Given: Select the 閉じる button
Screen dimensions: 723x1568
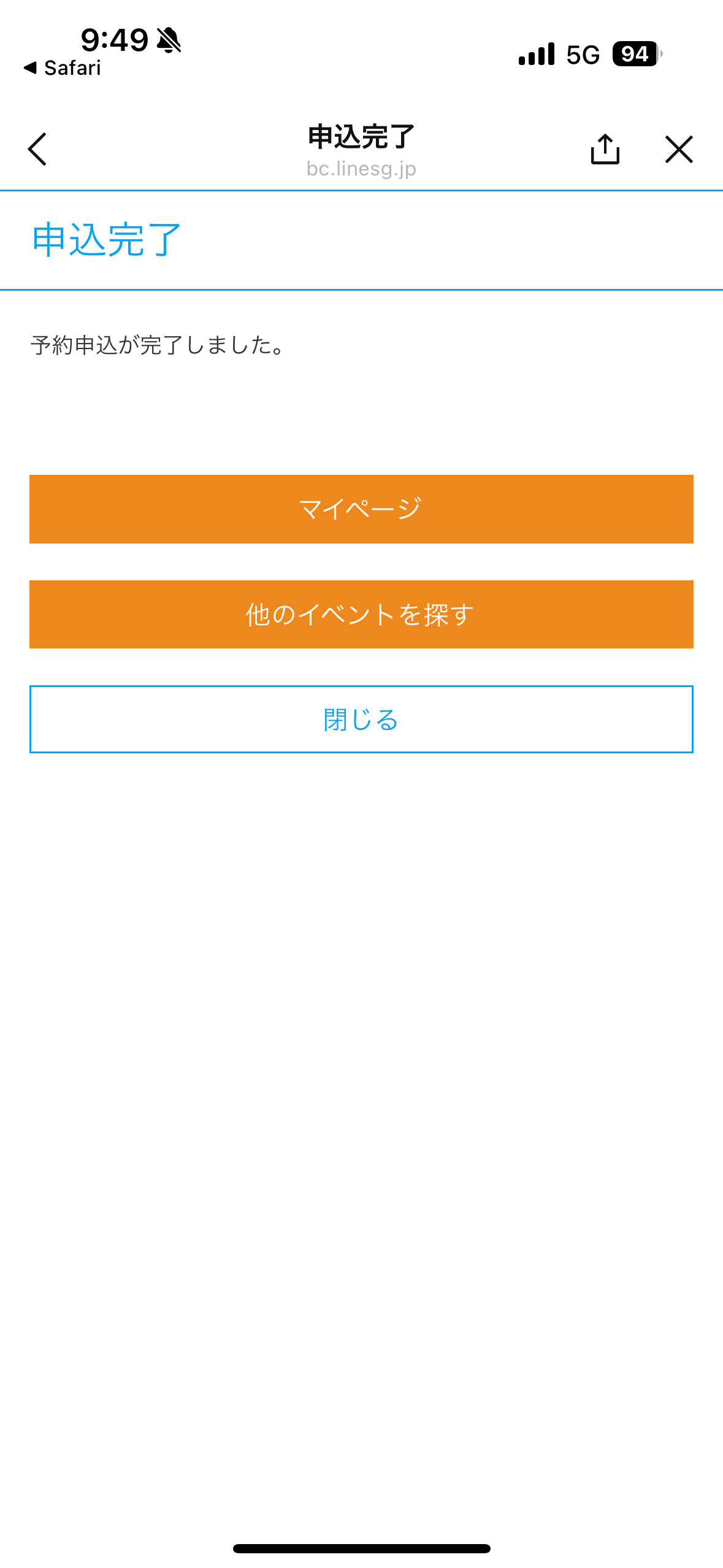Looking at the screenshot, I should 361,719.
